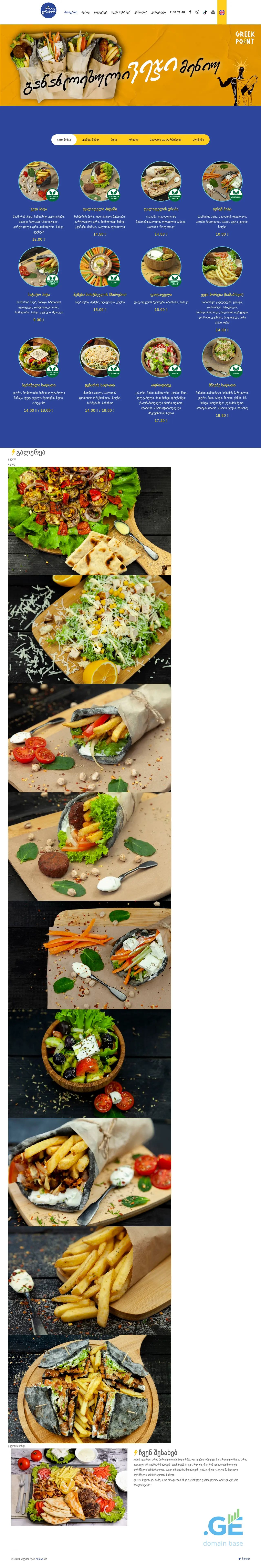Switch to the სოუსები category tab
The image size is (261, 1568).
198,139
